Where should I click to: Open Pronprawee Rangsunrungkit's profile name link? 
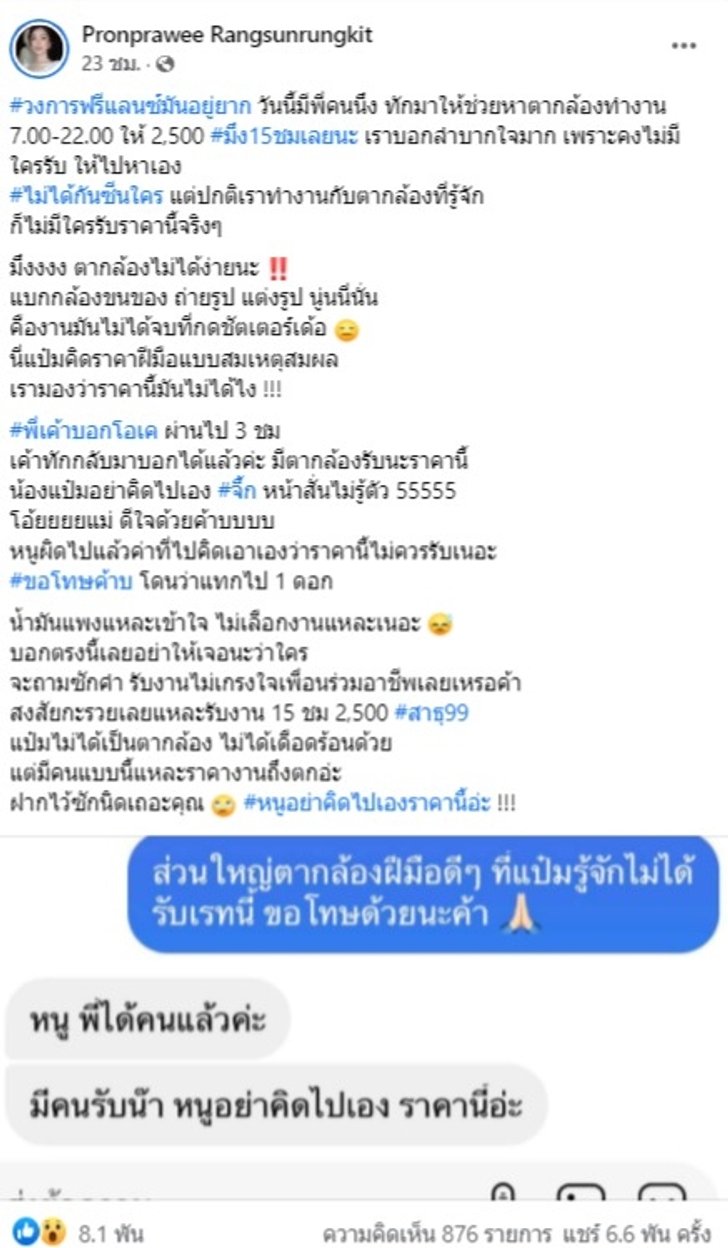pos(227,35)
